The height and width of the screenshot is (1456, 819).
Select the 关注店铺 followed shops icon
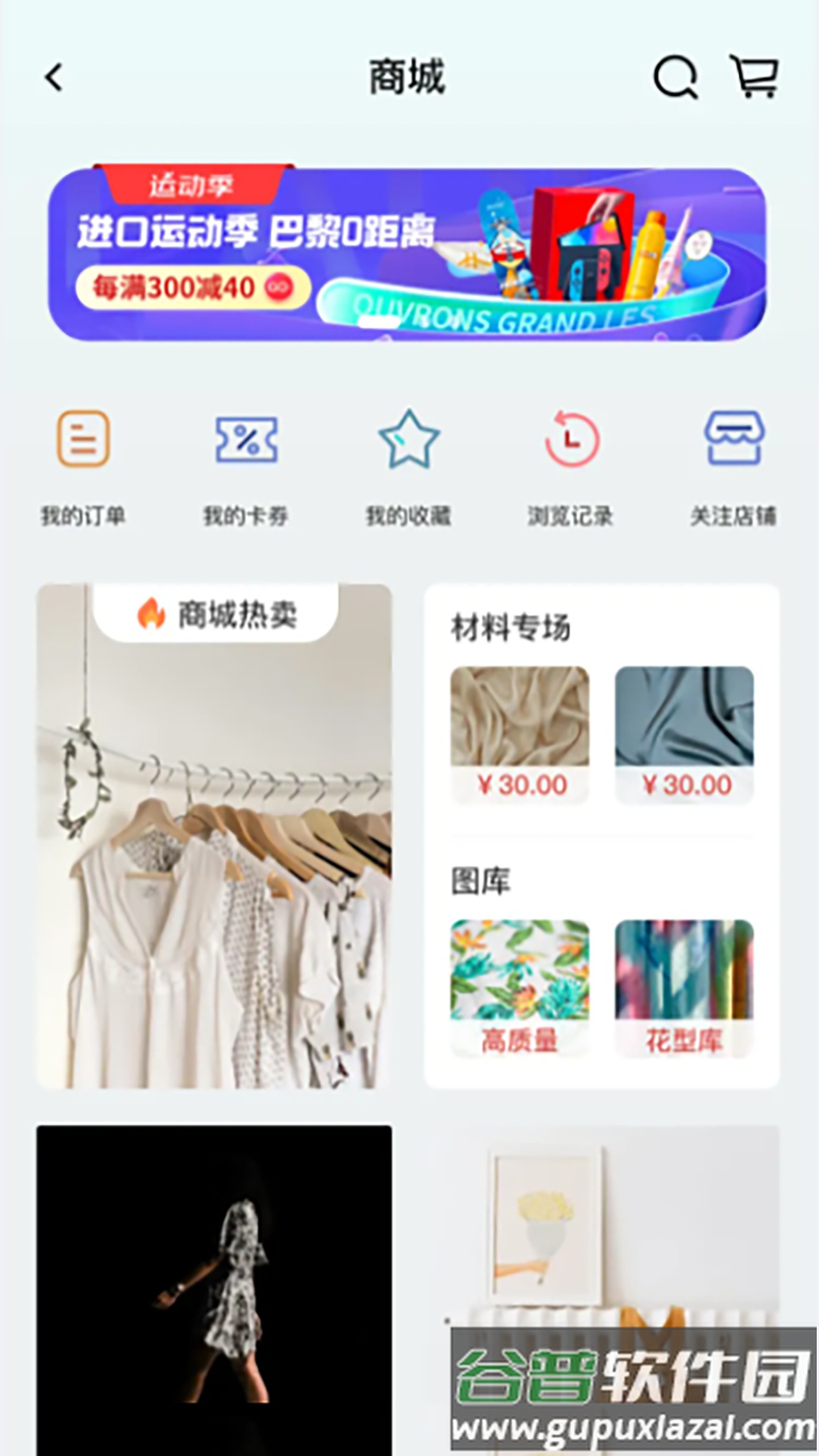[x=734, y=438]
